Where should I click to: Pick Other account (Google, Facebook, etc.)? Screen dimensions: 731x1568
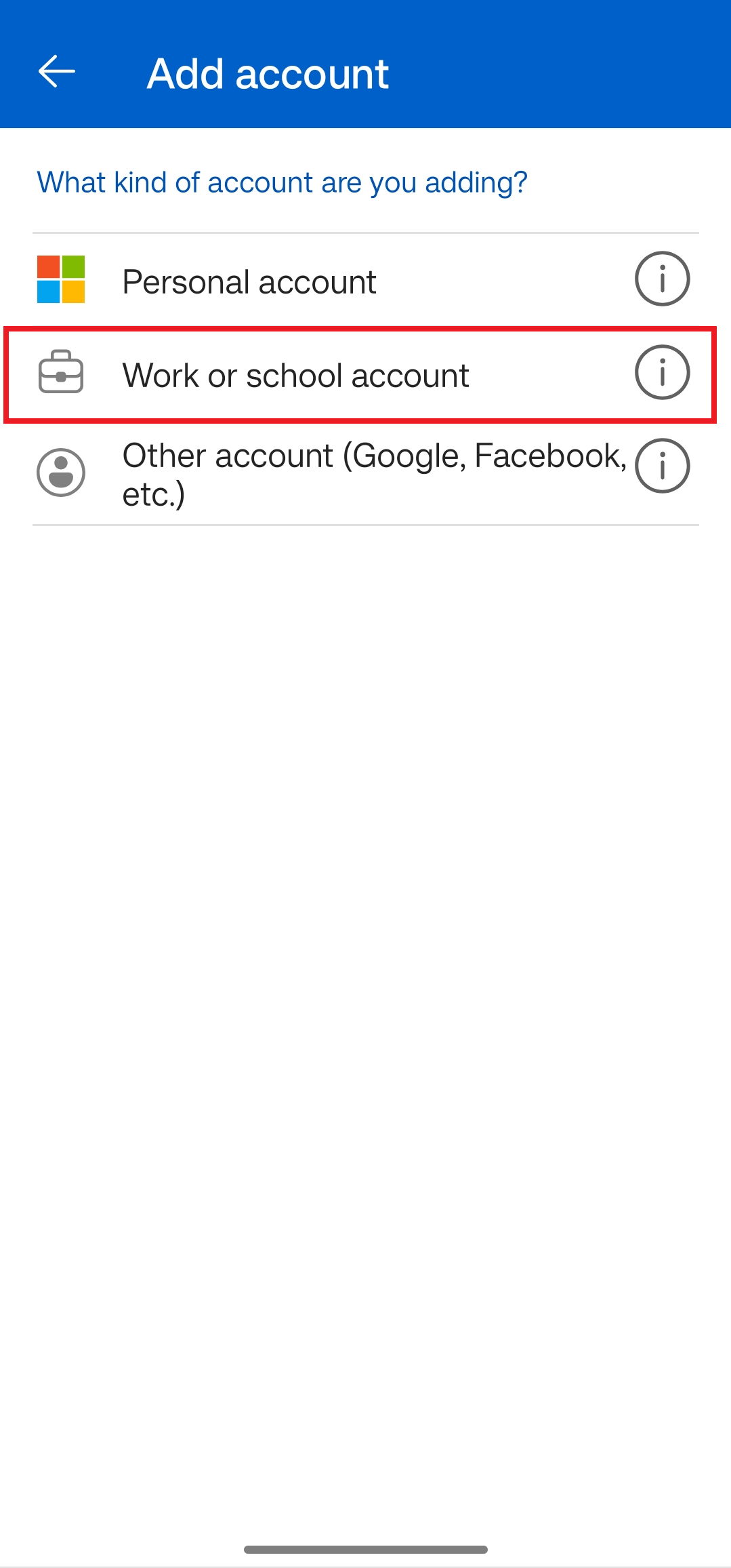[365, 473]
